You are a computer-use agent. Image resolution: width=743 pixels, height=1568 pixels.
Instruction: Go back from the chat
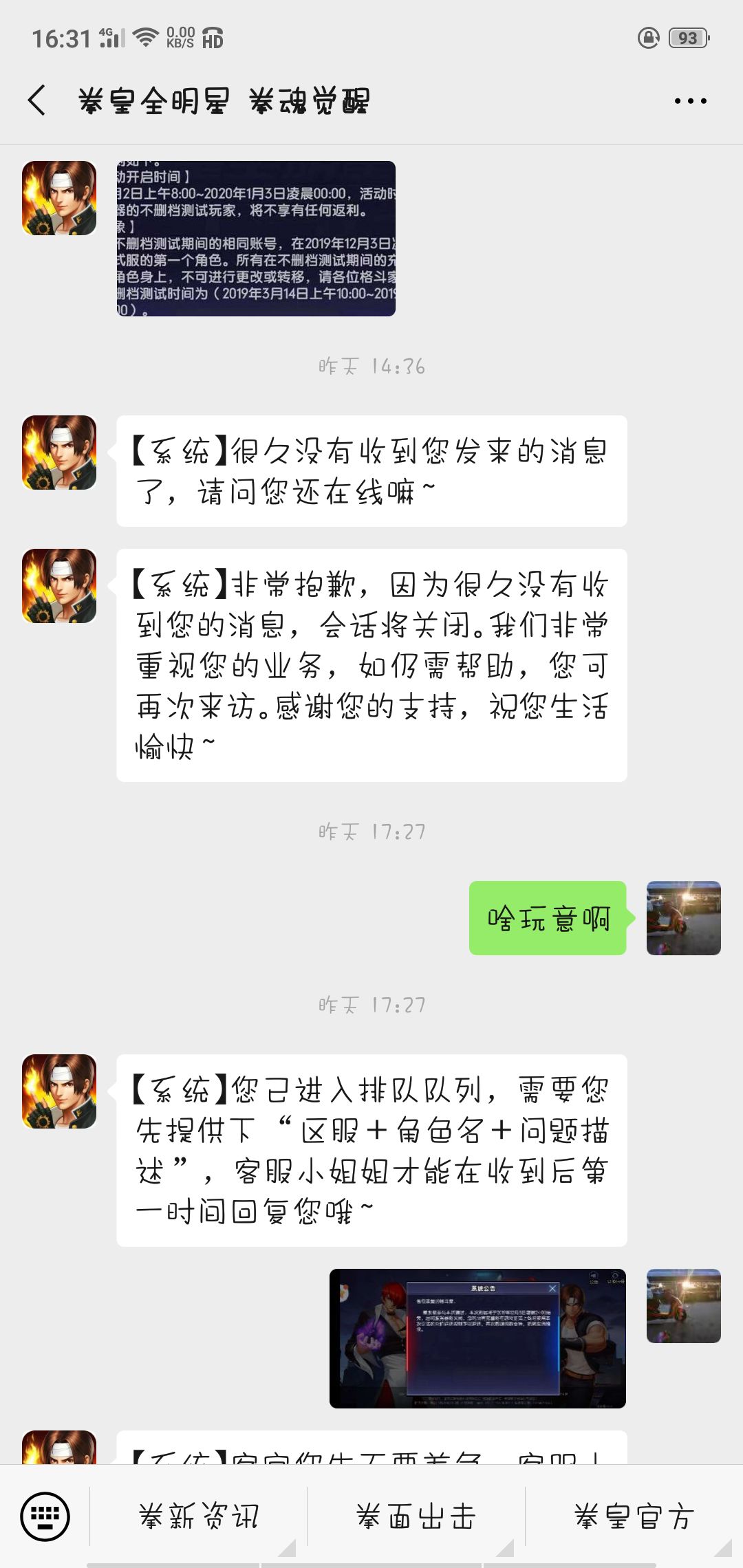point(37,100)
